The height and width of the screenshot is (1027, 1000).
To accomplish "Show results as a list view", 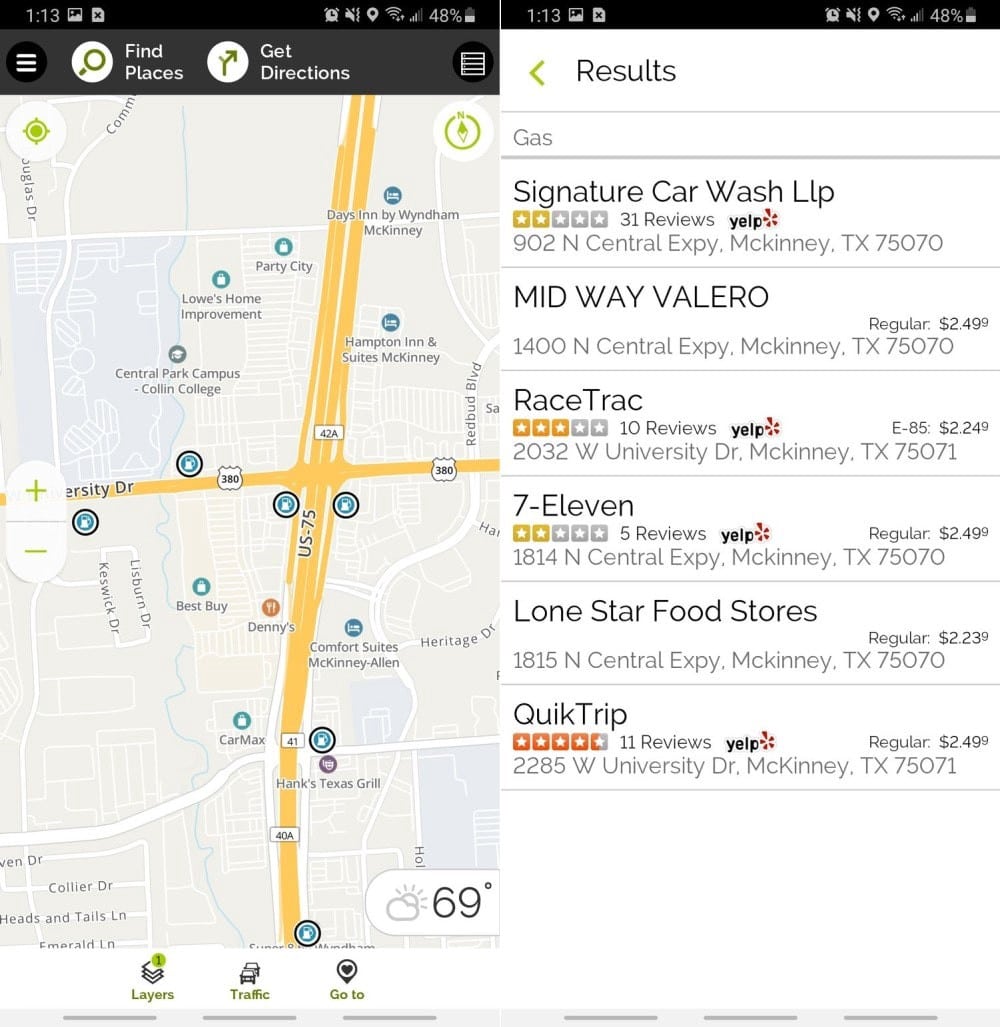I will (473, 62).
